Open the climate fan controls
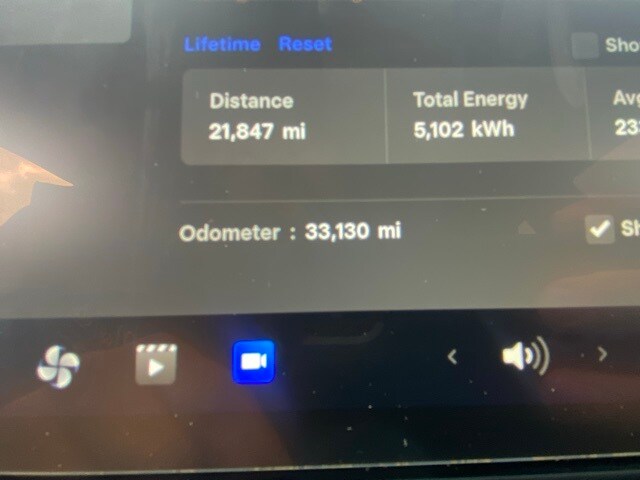Viewport: 640px width, 480px height. pos(58,365)
